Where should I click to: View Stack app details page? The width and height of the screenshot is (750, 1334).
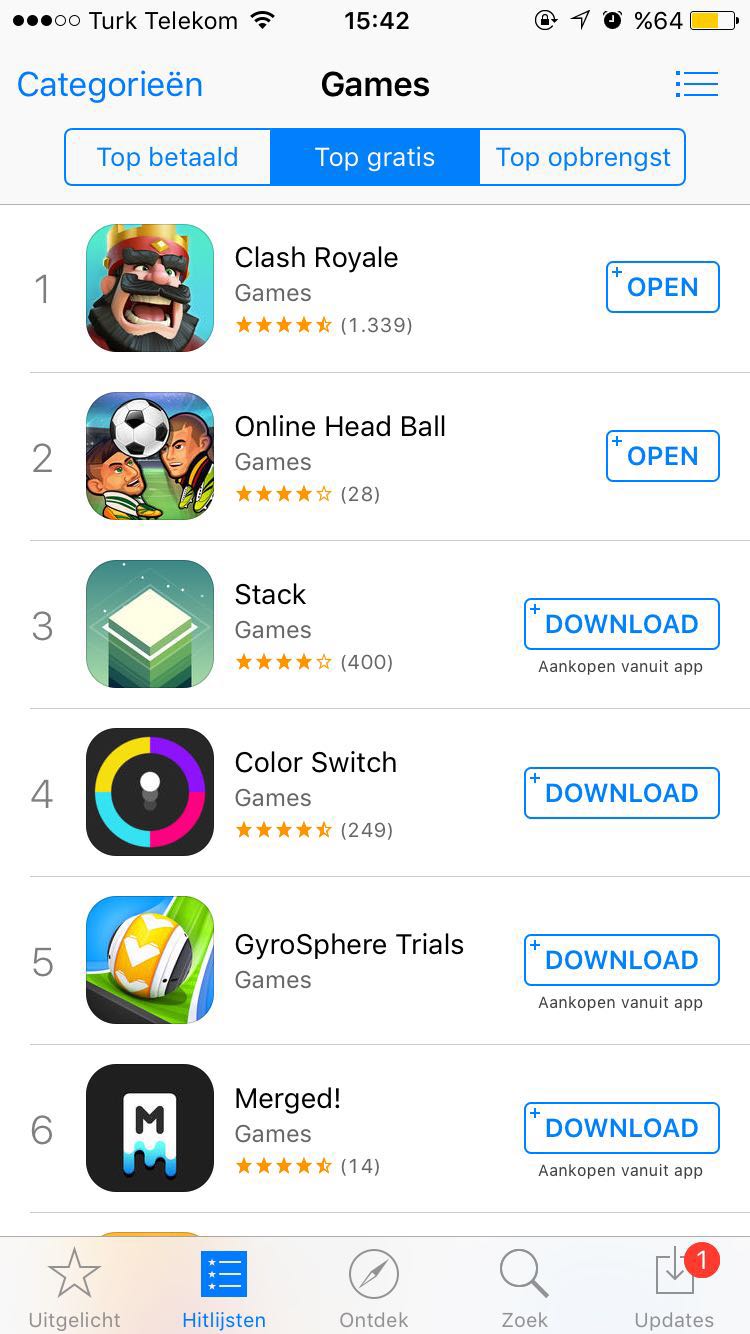270,595
